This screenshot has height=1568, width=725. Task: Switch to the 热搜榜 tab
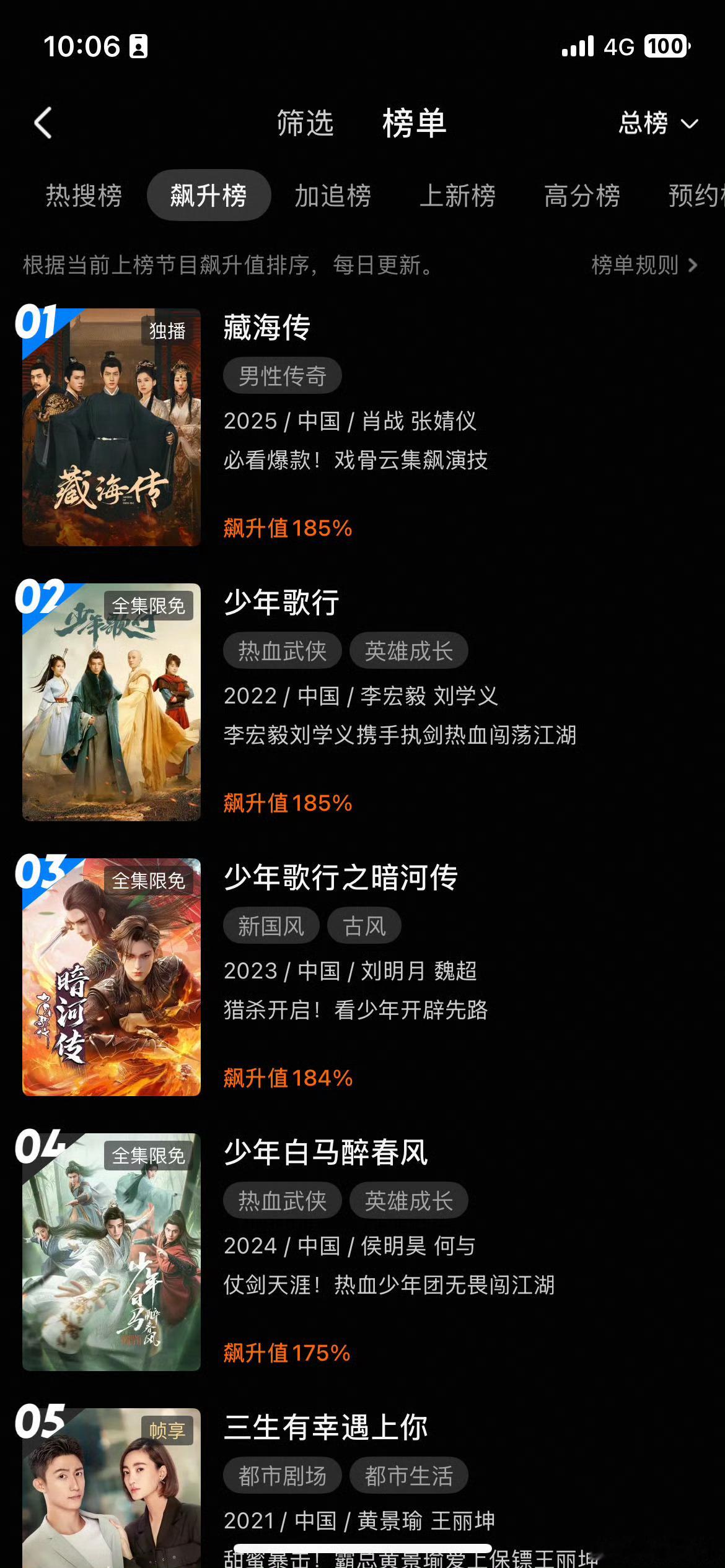tap(84, 196)
